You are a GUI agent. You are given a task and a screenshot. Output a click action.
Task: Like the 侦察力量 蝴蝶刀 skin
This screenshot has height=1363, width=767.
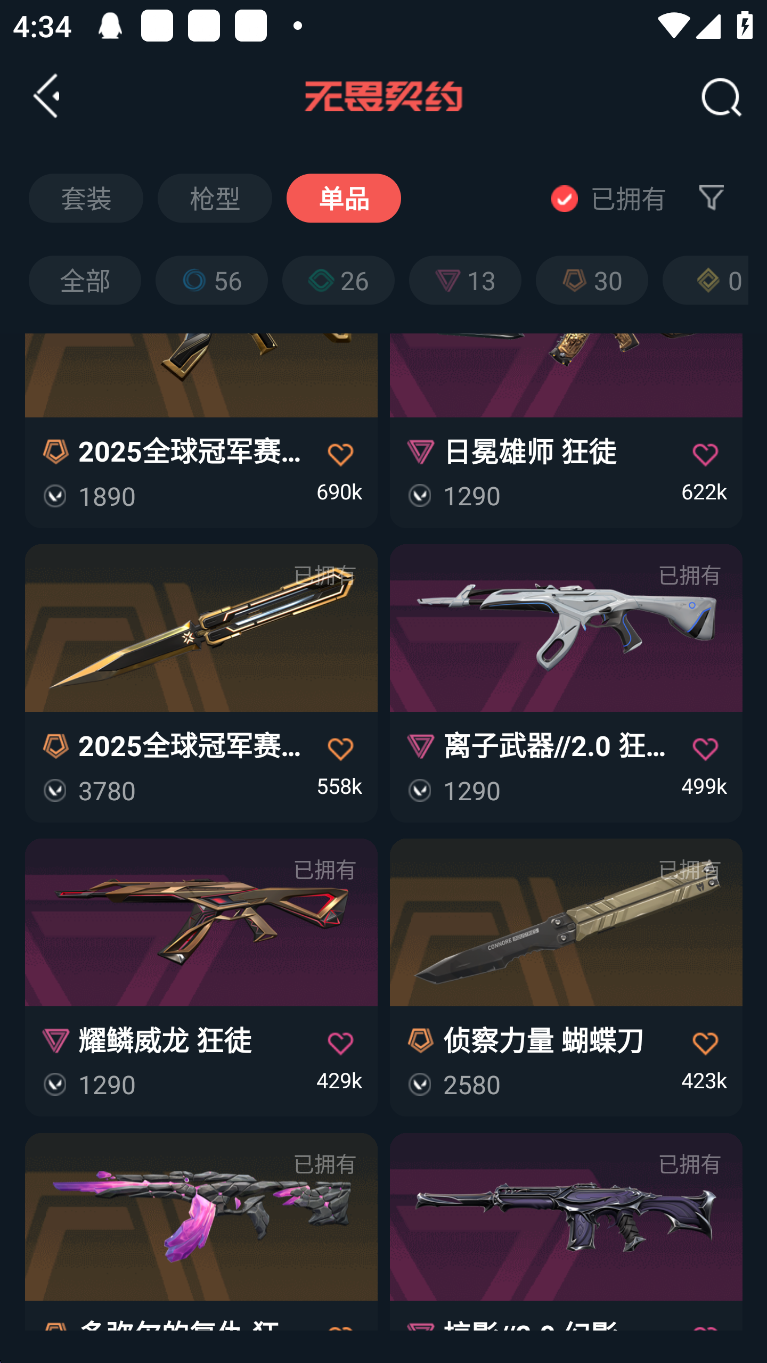pyautogui.click(x=705, y=1043)
